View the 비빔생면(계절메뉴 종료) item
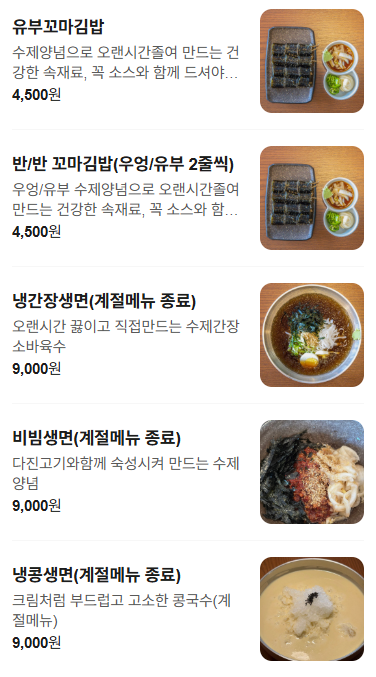Image resolution: width=376 pixels, height=677 pixels. [188, 472]
